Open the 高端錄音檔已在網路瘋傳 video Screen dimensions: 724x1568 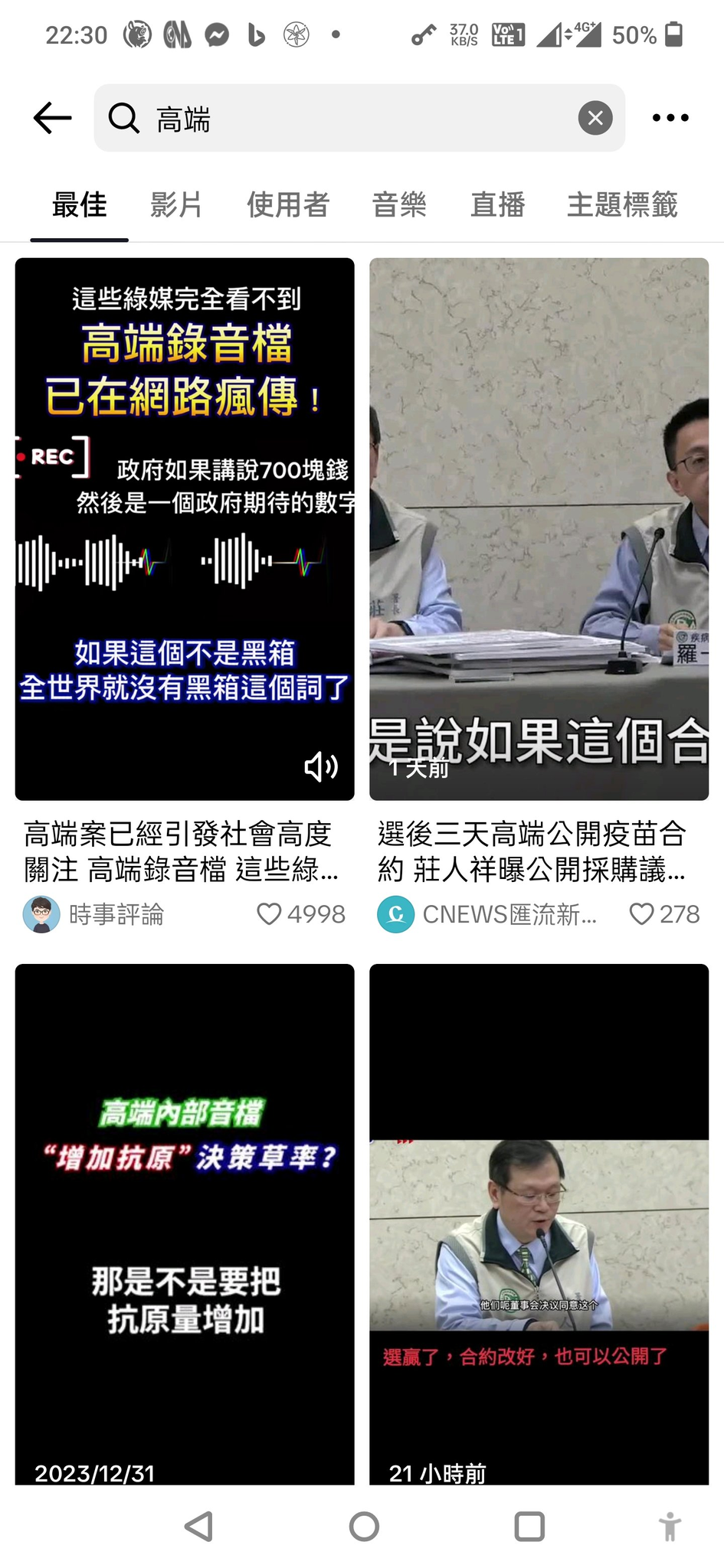click(185, 529)
